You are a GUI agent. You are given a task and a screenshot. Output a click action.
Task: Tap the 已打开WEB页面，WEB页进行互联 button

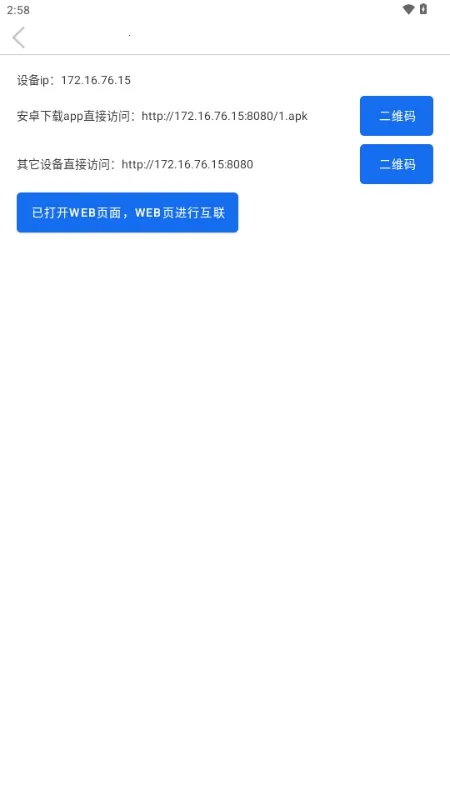pos(128,212)
